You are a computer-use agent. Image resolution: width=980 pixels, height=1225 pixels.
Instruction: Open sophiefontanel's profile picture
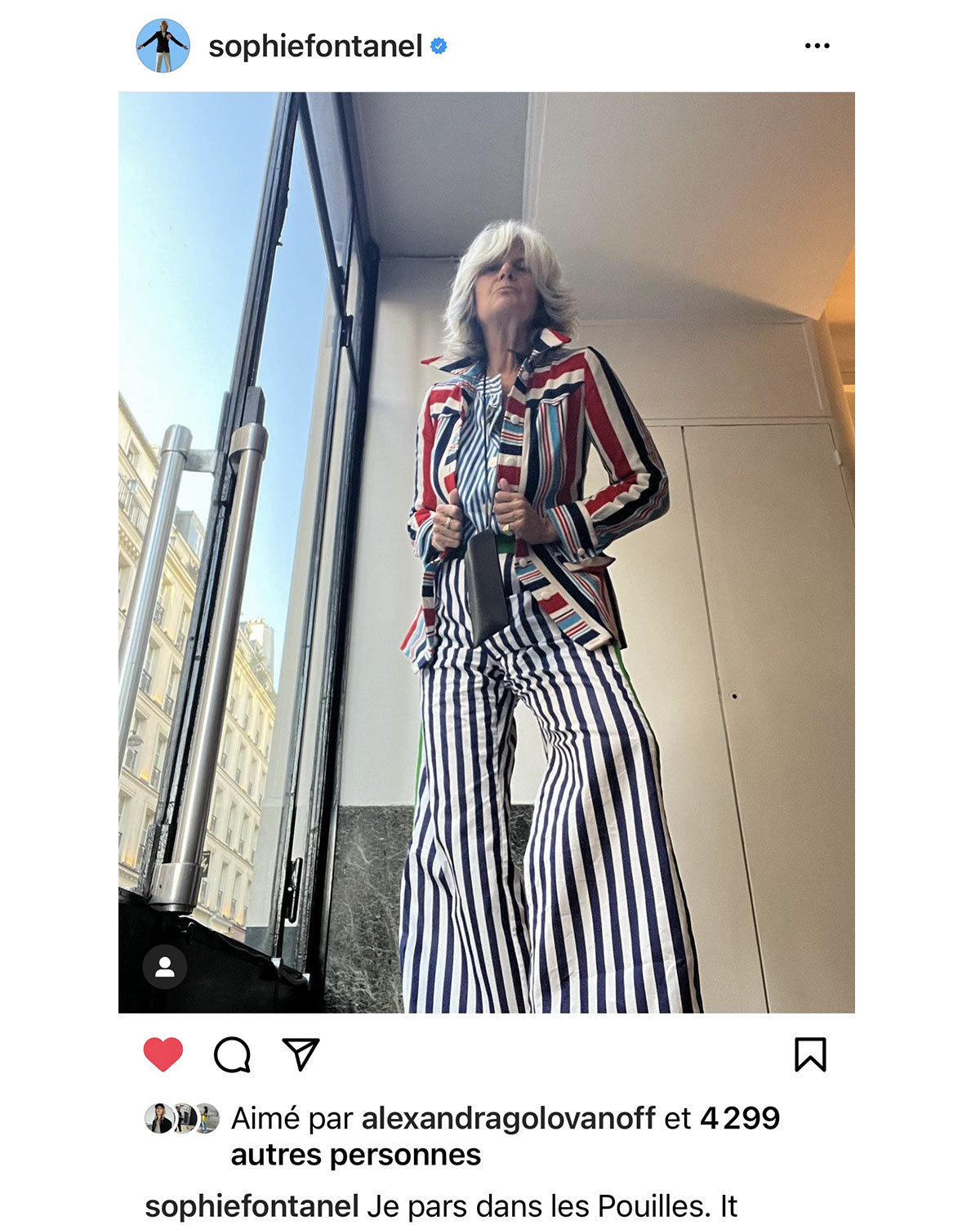(x=163, y=46)
